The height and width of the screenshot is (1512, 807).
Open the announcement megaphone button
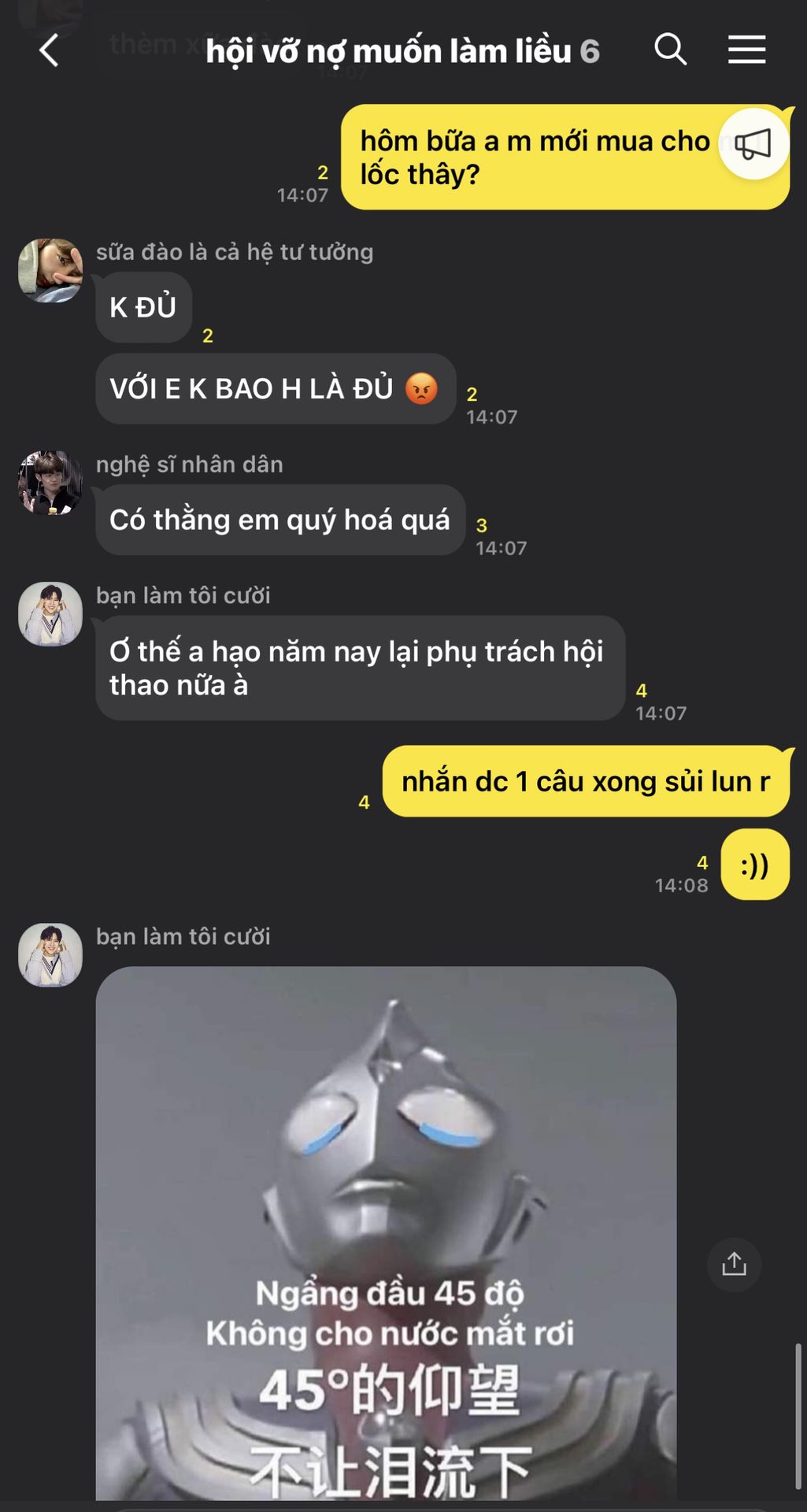click(753, 144)
